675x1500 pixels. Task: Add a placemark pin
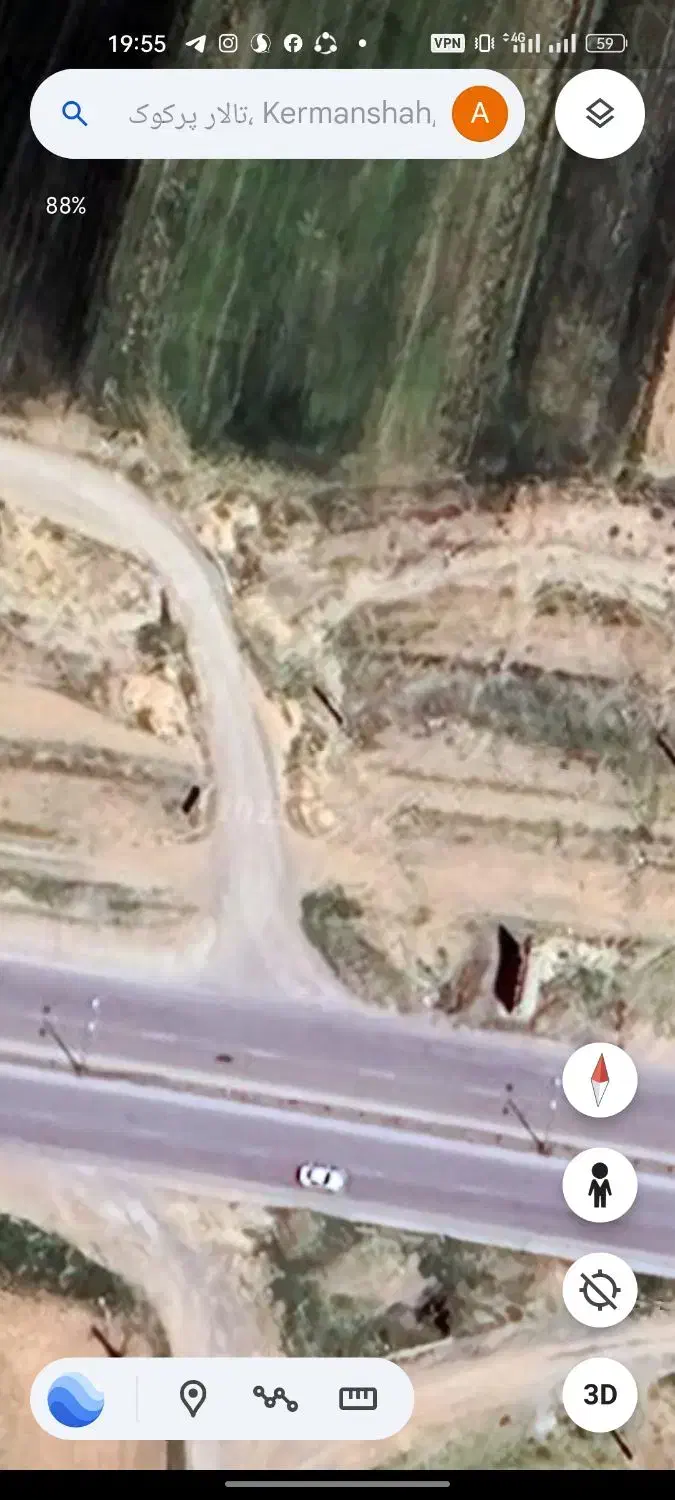[192, 1398]
